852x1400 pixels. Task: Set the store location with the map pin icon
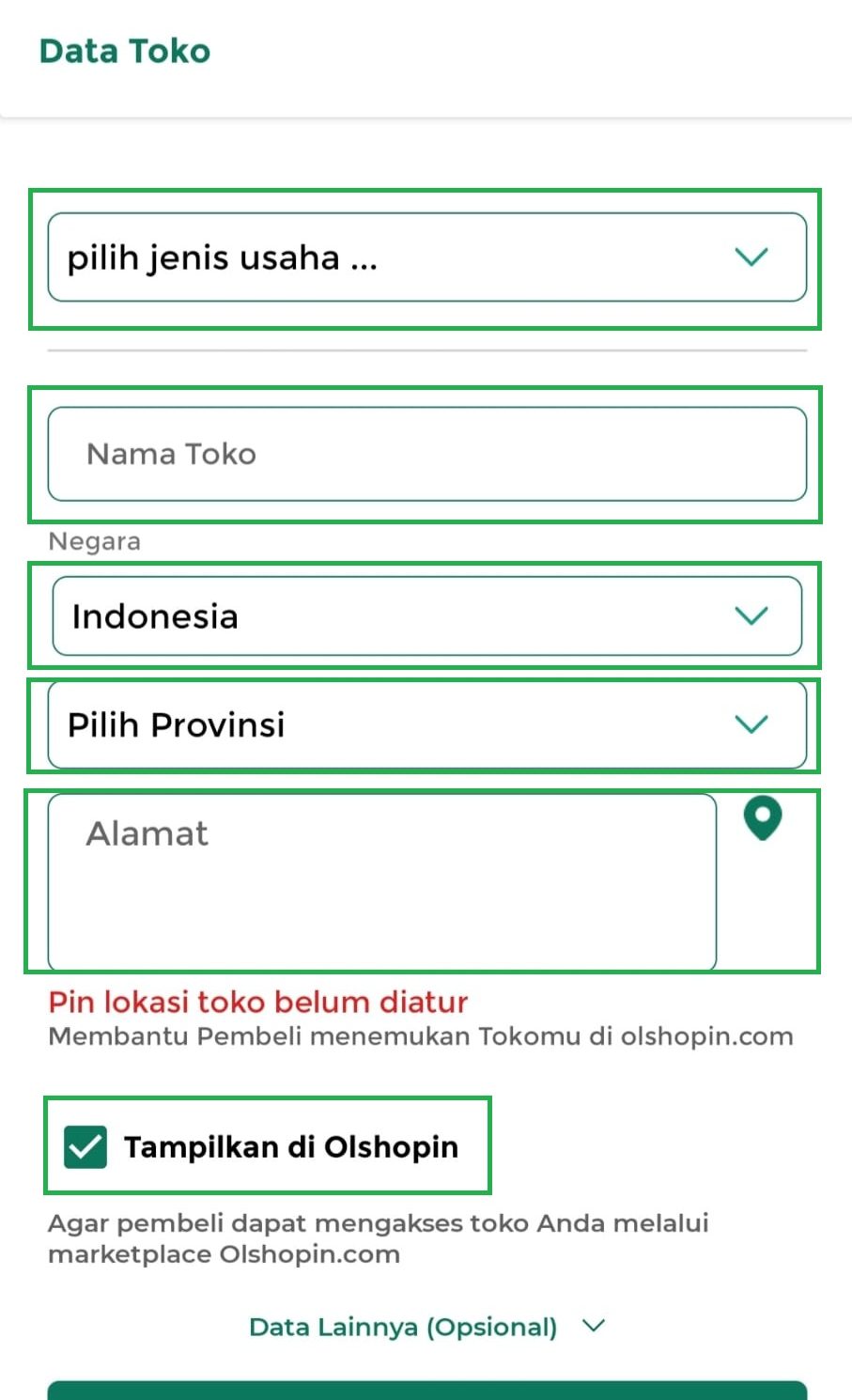[x=762, y=818]
